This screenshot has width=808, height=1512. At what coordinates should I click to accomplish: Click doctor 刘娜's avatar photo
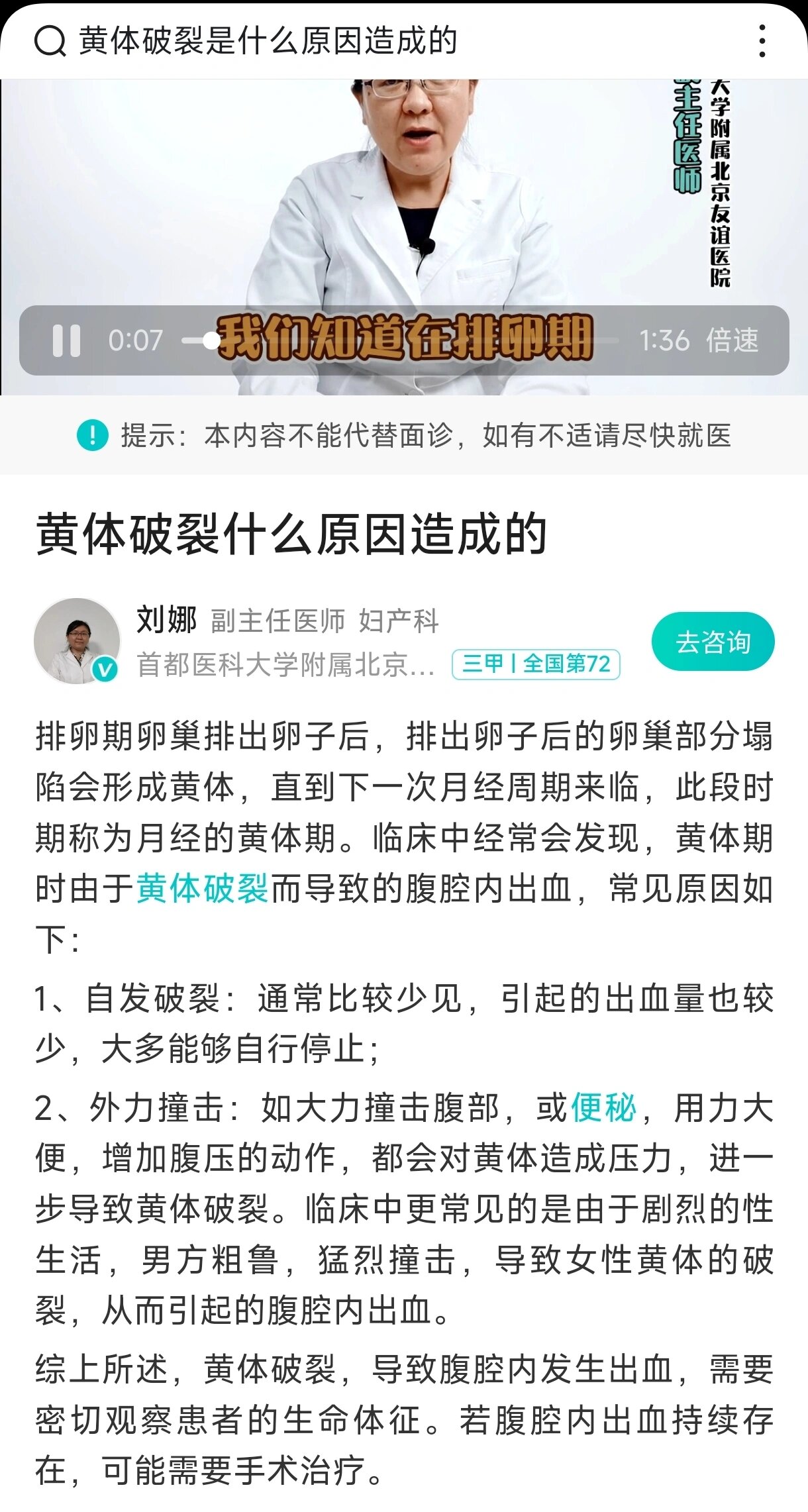(x=79, y=641)
